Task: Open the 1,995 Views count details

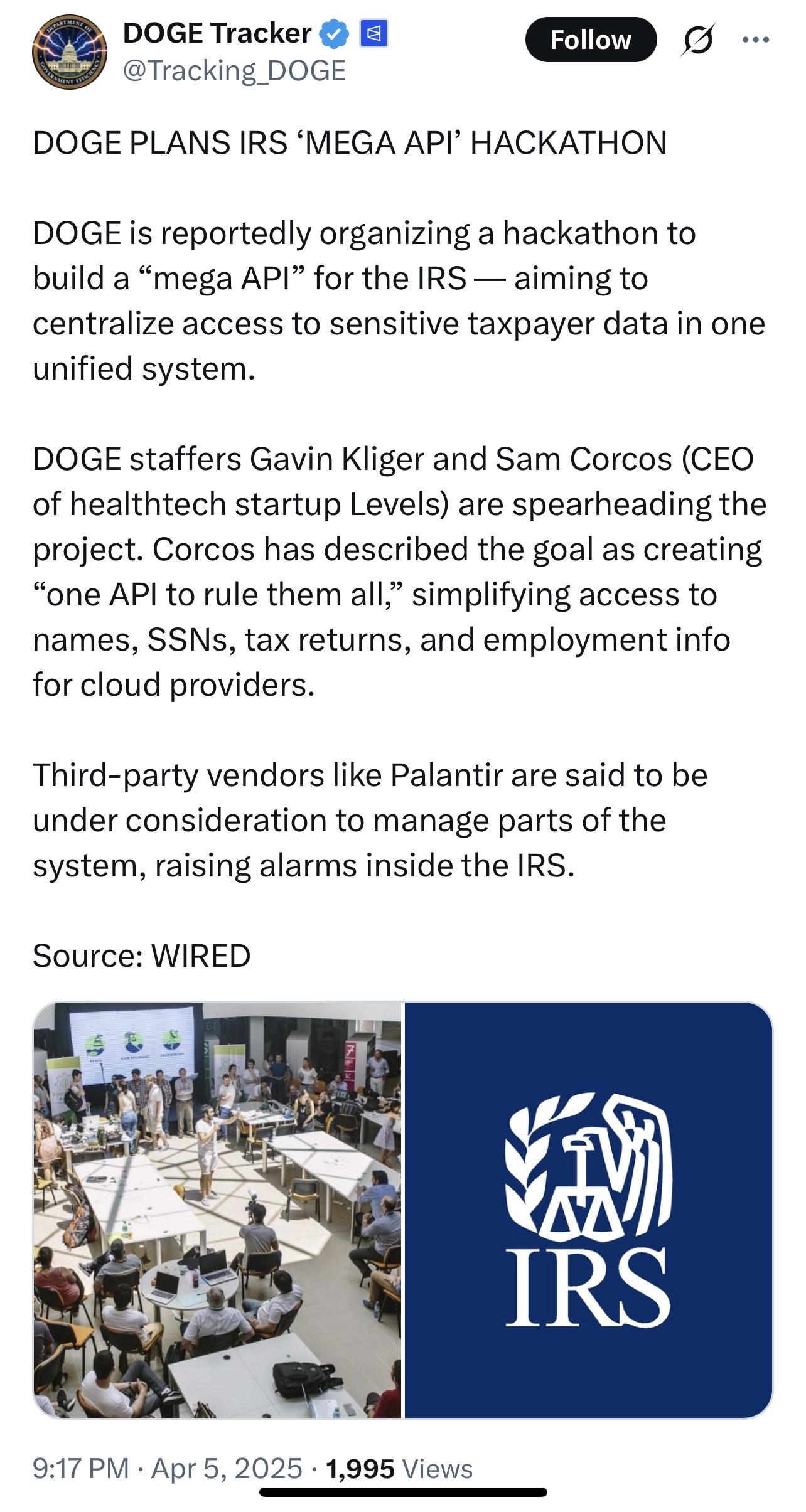Action: [x=399, y=1469]
